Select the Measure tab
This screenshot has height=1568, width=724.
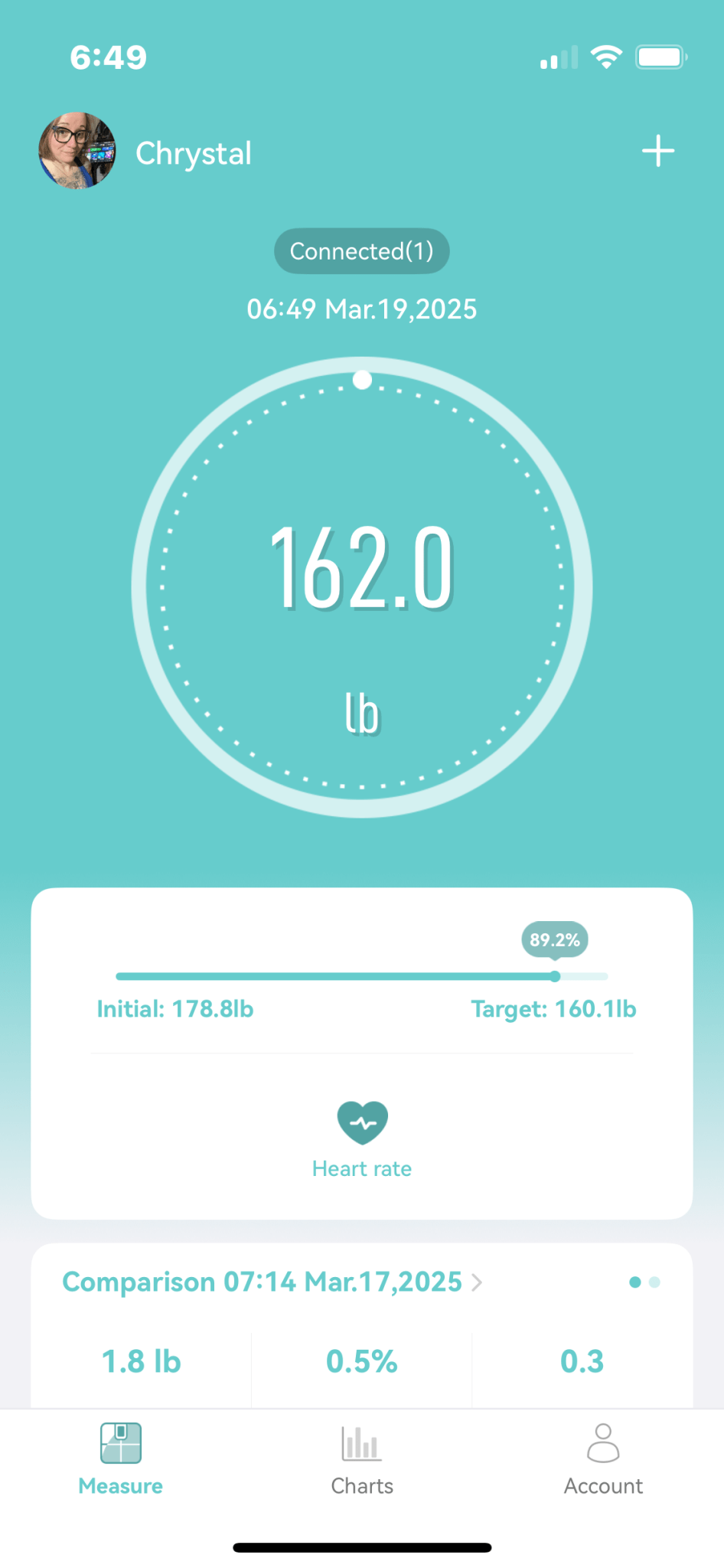[121, 1459]
